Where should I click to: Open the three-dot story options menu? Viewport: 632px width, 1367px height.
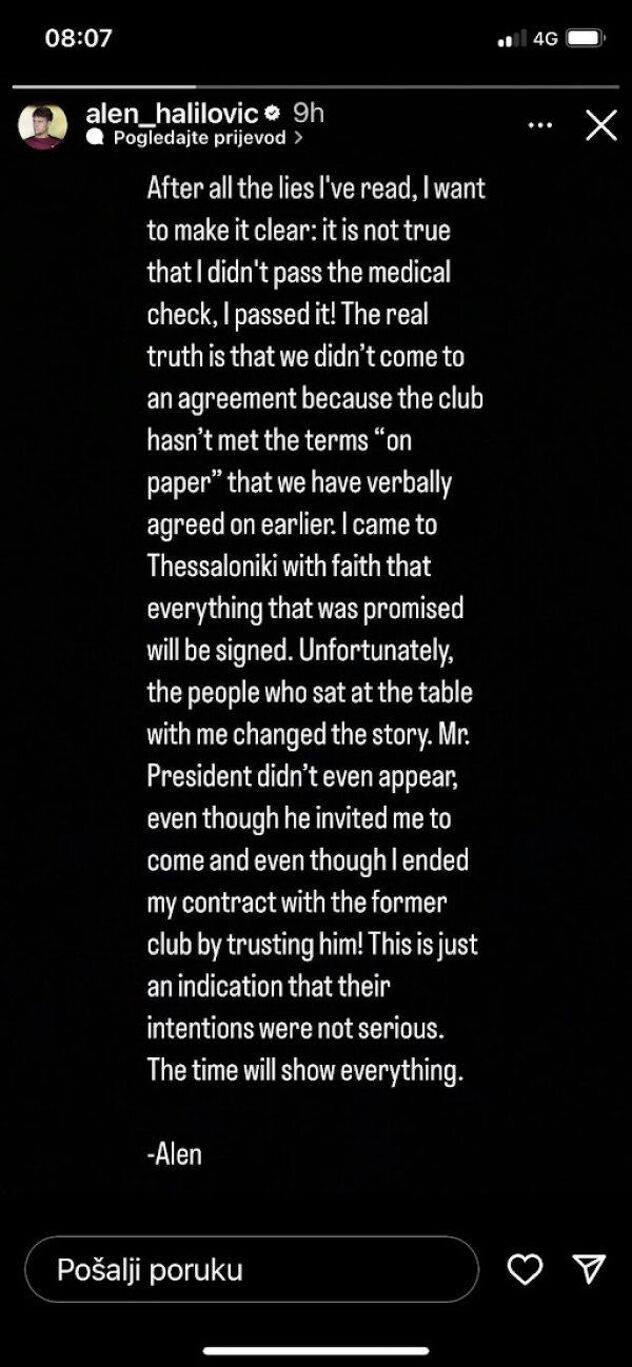540,126
